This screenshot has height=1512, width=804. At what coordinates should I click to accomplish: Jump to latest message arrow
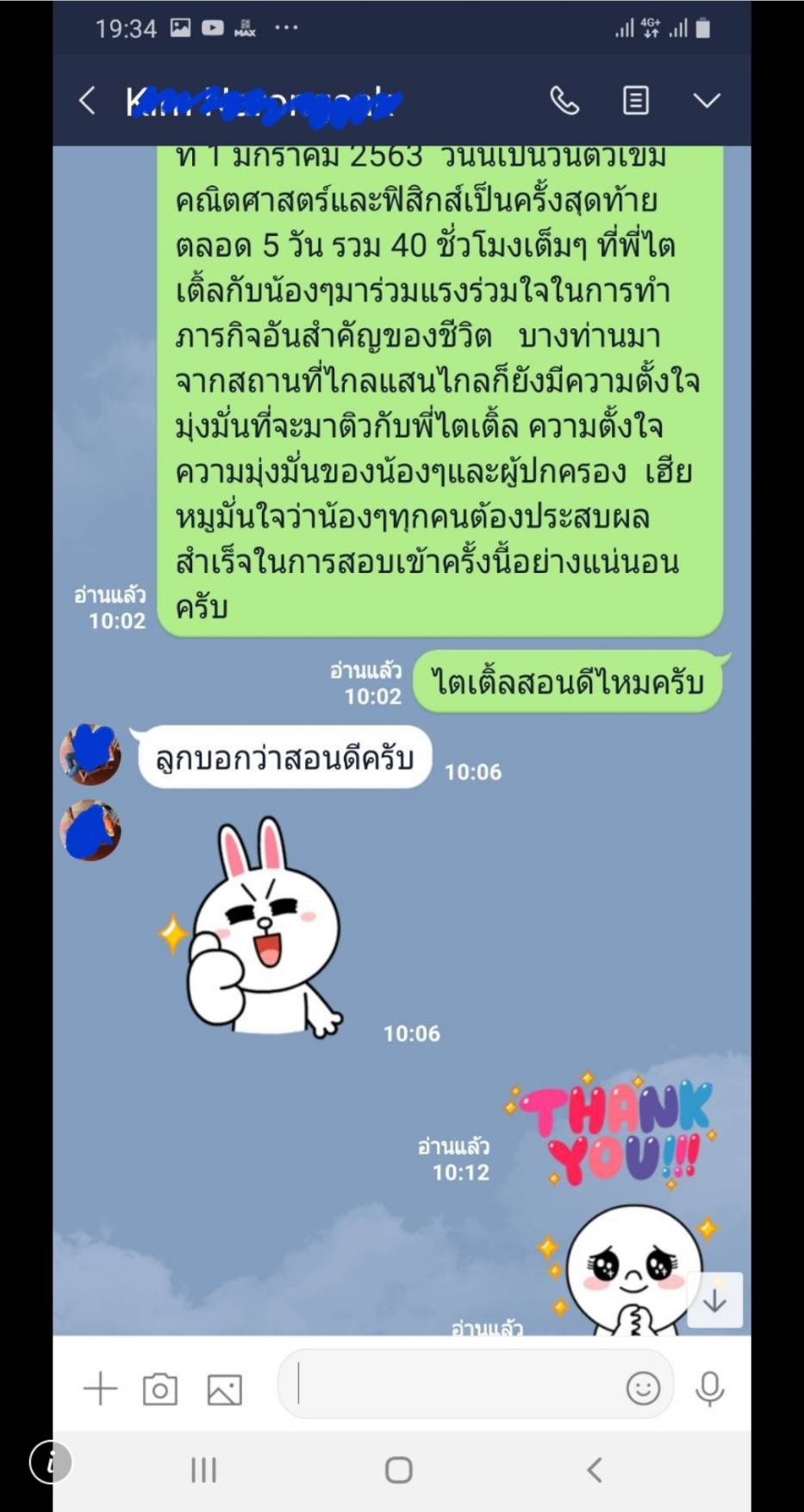tap(715, 1300)
